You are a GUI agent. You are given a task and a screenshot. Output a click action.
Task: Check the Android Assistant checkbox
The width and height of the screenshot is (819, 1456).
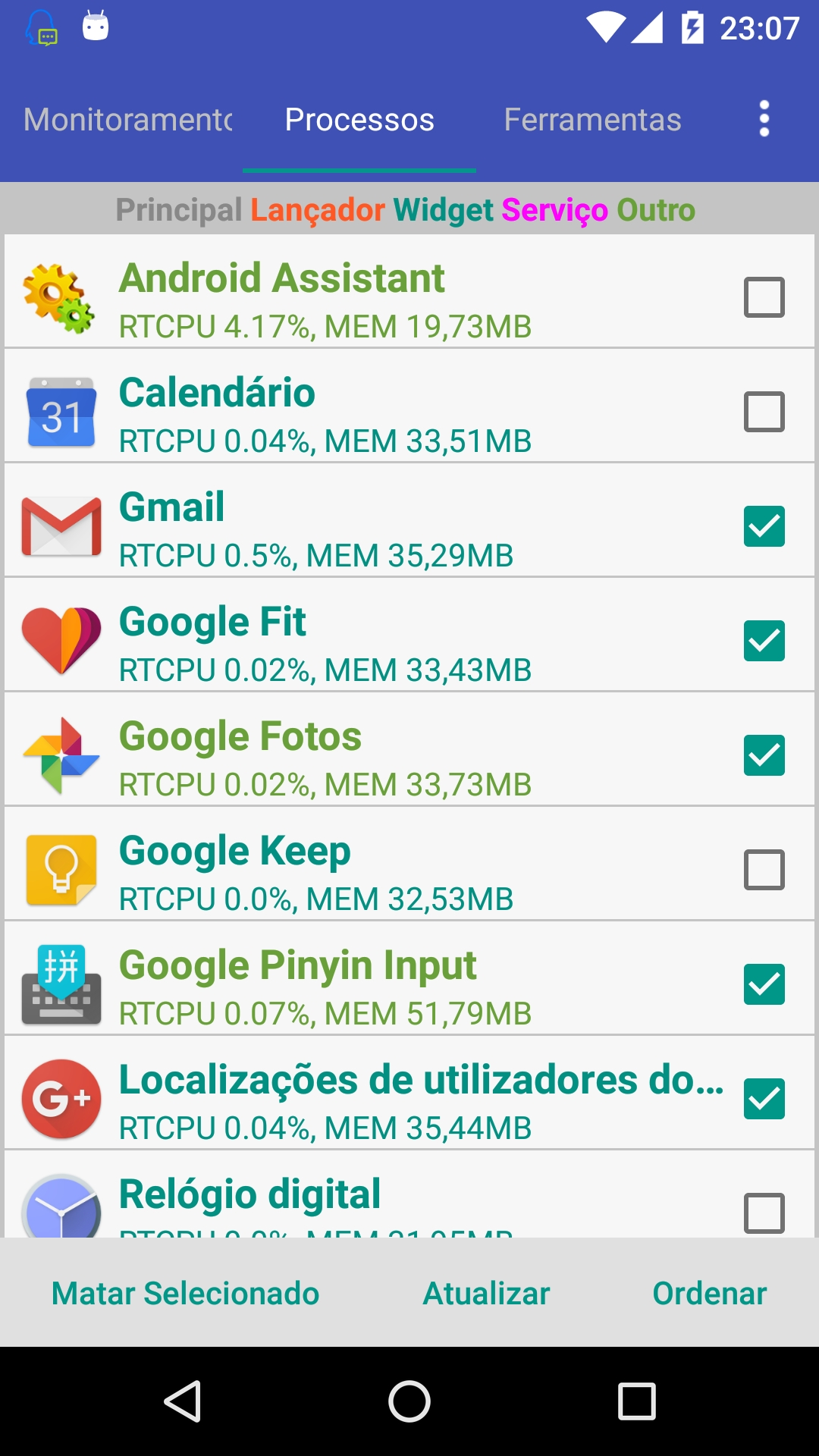pyautogui.click(x=764, y=297)
